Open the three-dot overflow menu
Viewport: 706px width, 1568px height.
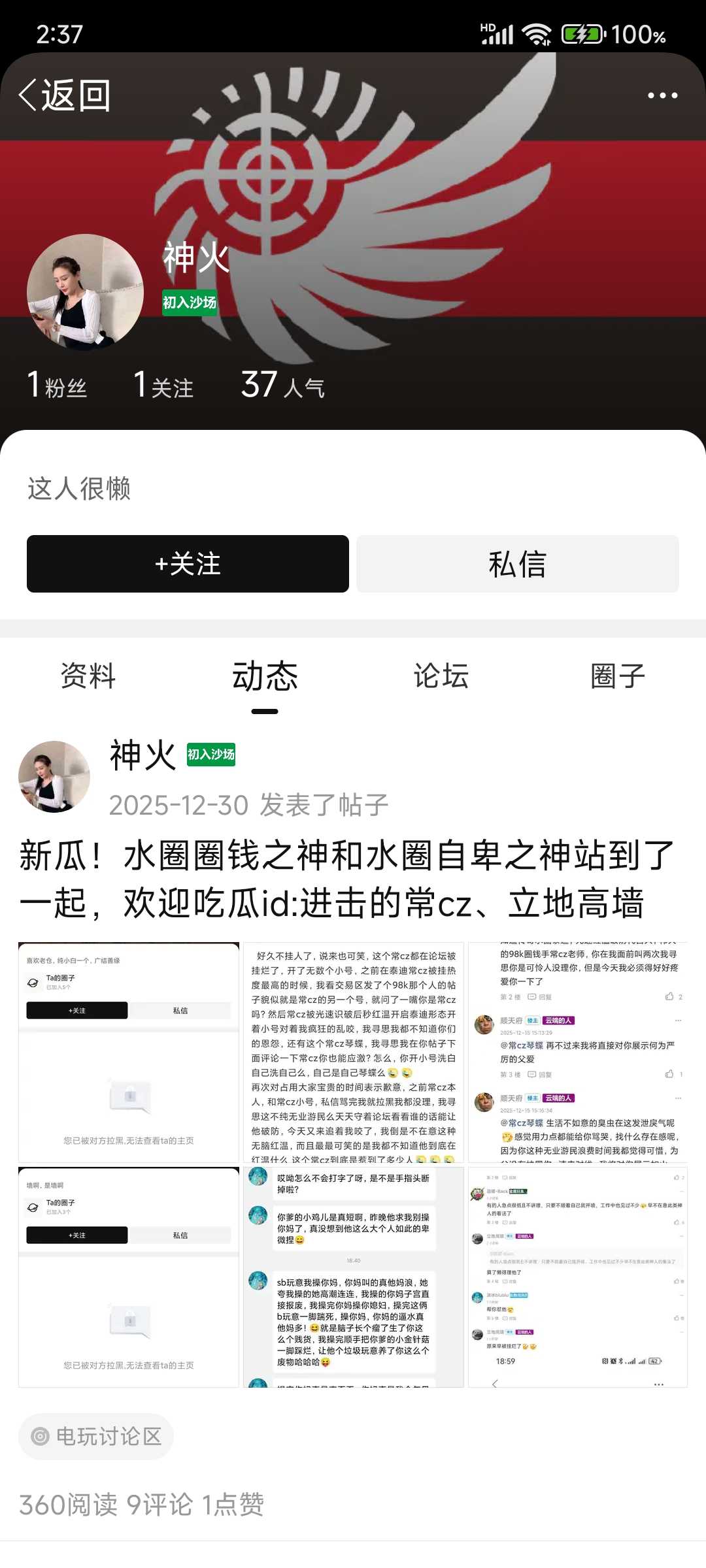point(662,95)
